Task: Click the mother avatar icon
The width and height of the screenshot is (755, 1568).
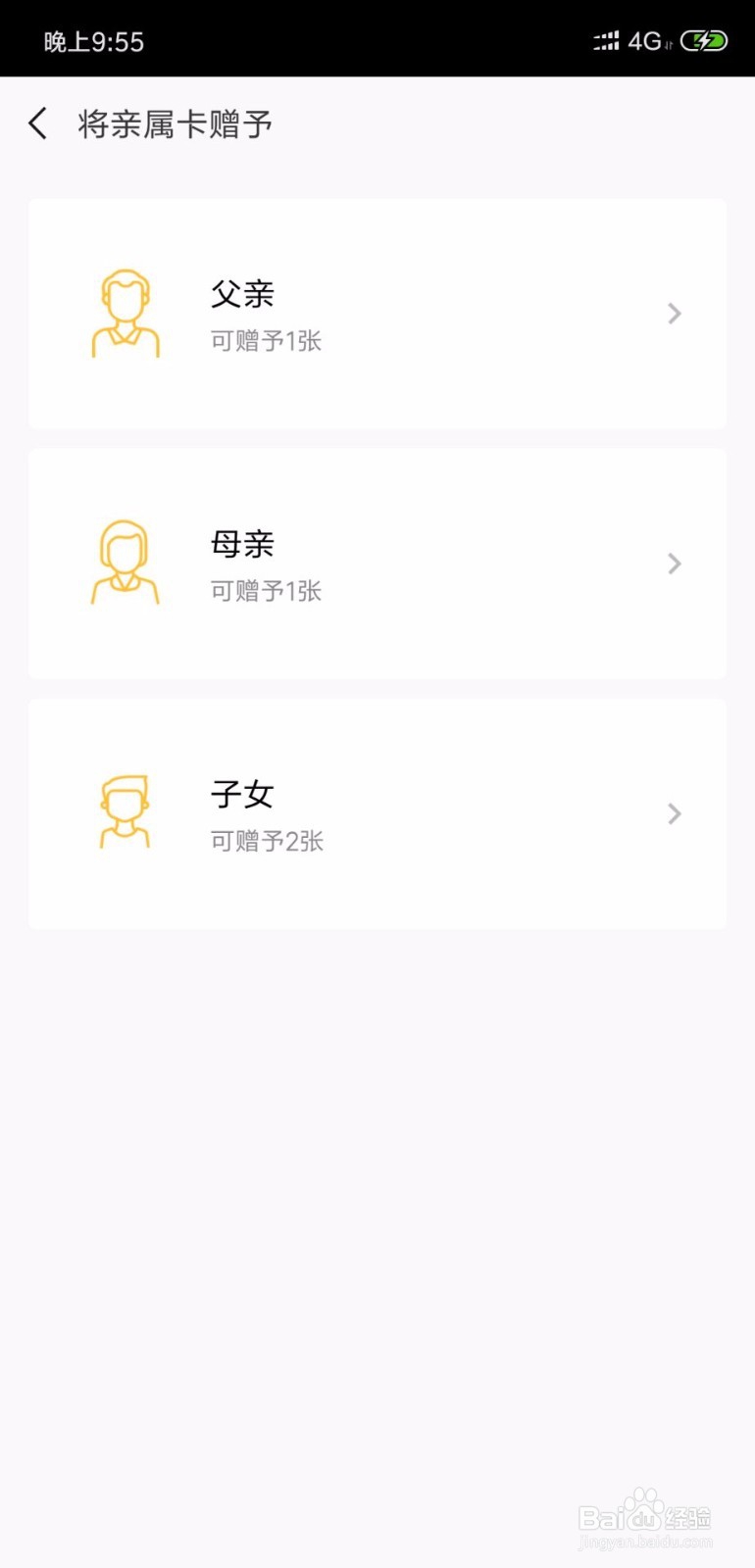Action: [127, 561]
